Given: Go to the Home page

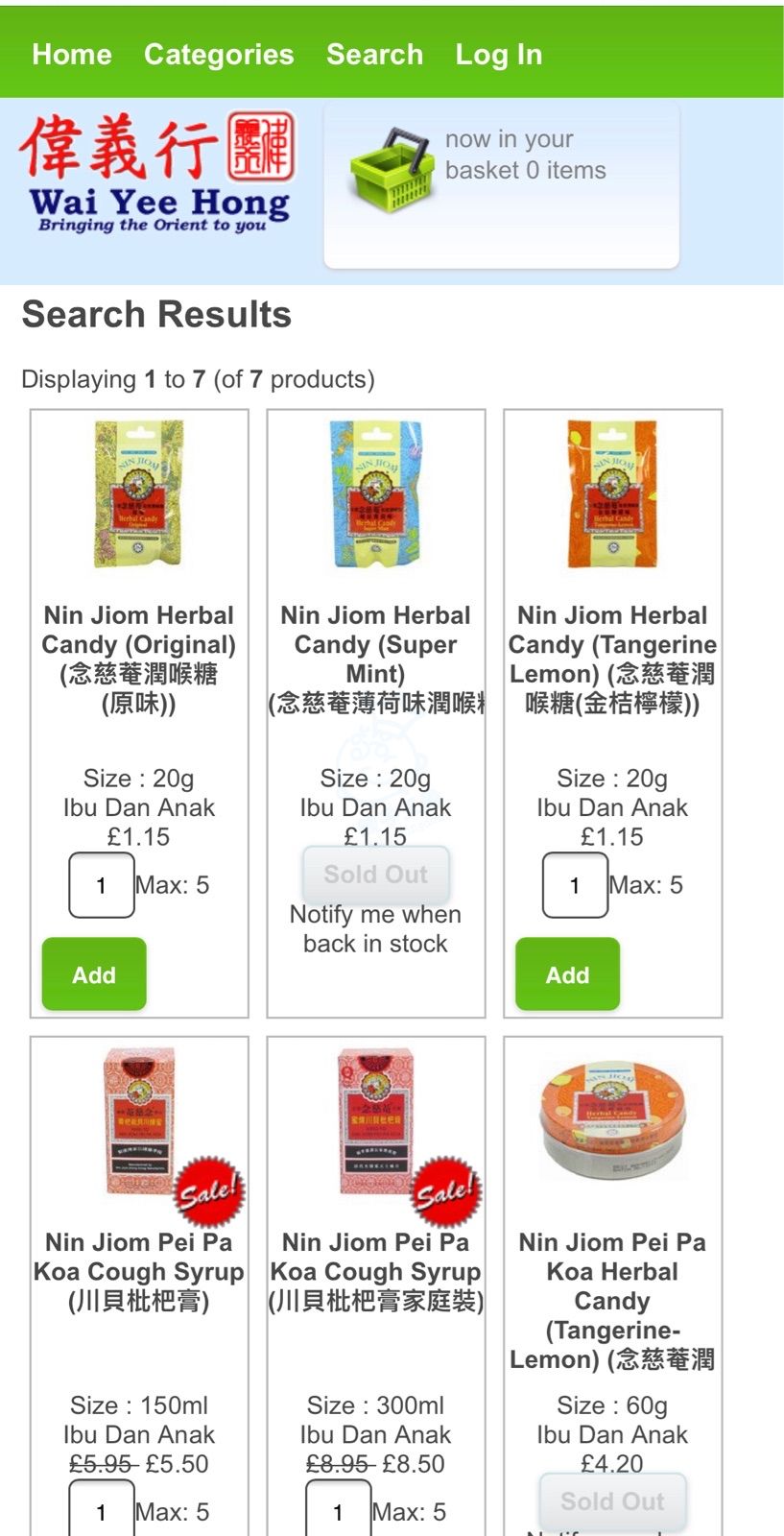Looking at the screenshot, I should (72, 55).
